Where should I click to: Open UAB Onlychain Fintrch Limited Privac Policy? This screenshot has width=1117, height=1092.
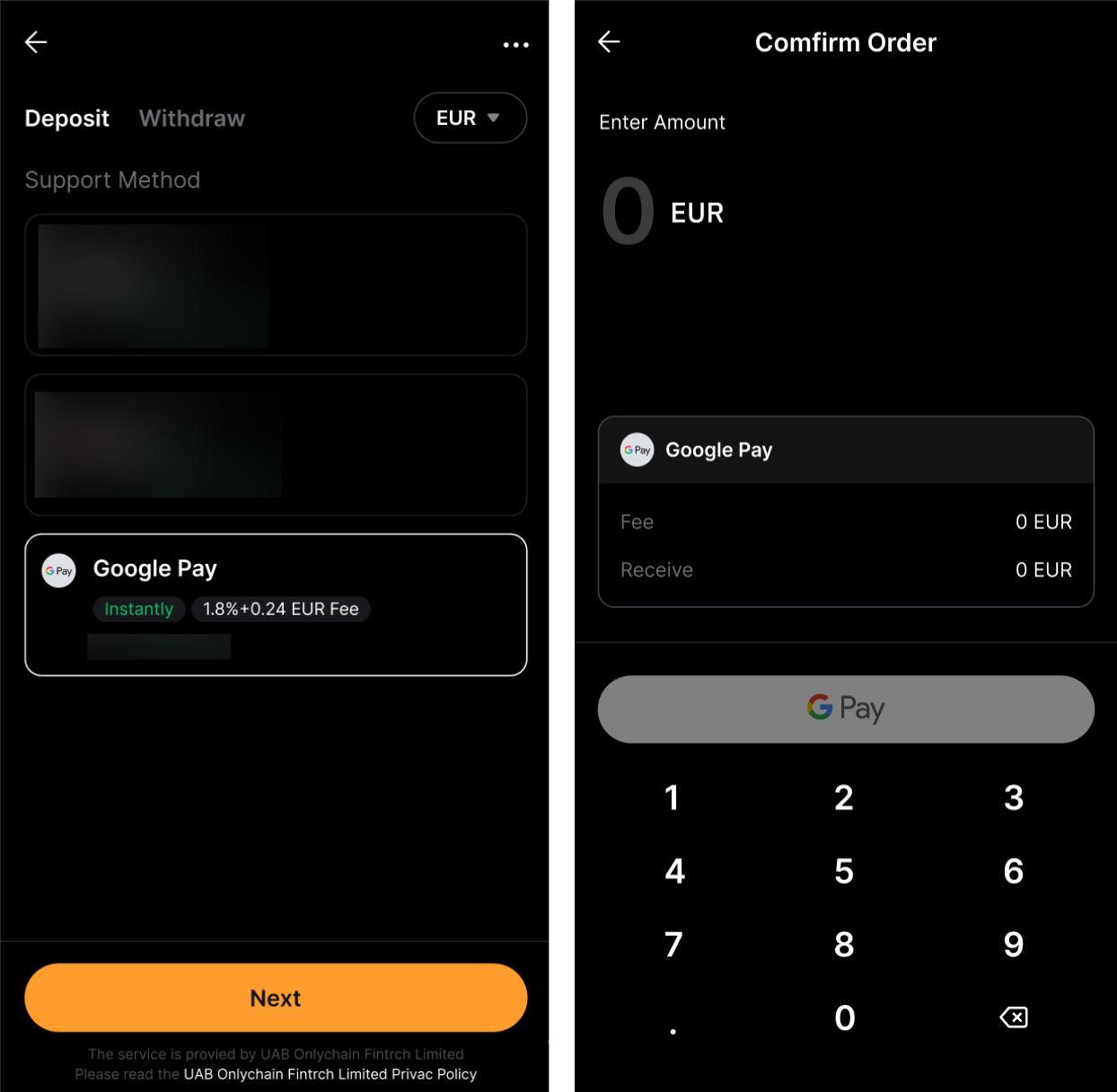(x=330, y=1074)
